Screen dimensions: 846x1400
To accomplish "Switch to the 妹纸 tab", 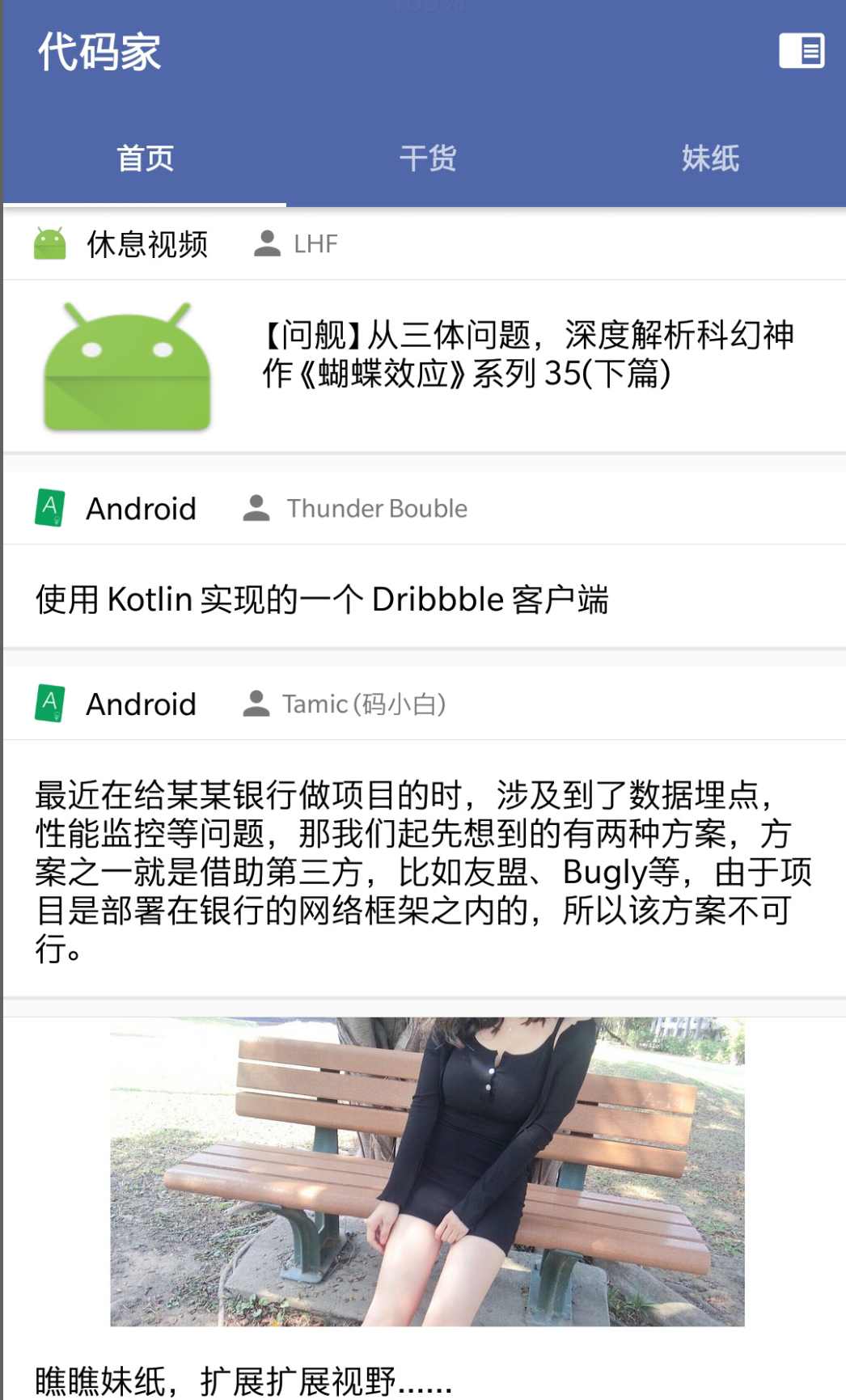I will (709, 159).
